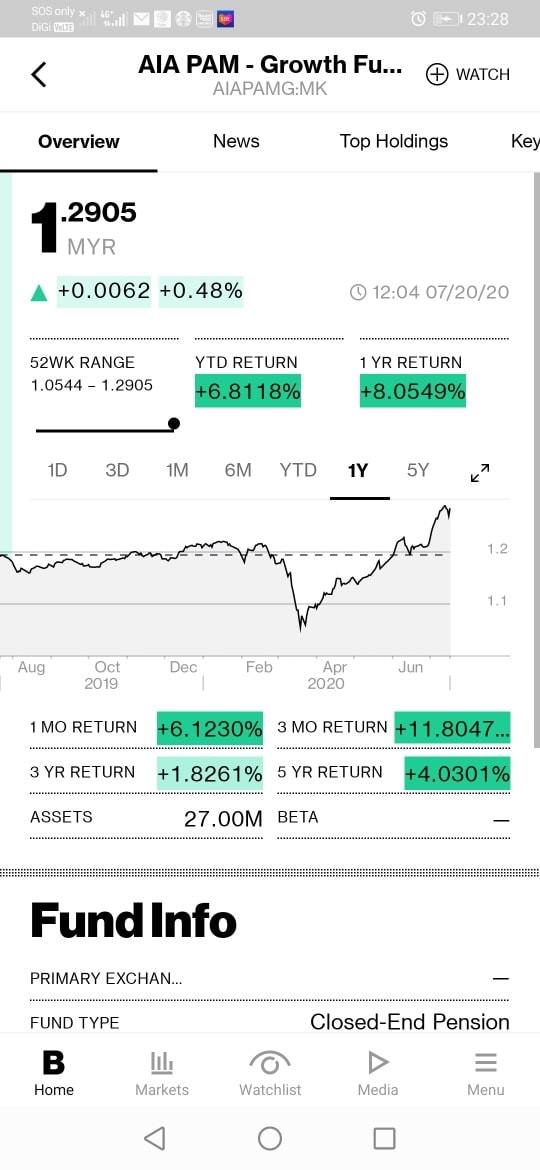Viewport: 540px width, 1170px height.
Task: Add the fund to the watchlist with WATCH
Action: coord(468,75)
